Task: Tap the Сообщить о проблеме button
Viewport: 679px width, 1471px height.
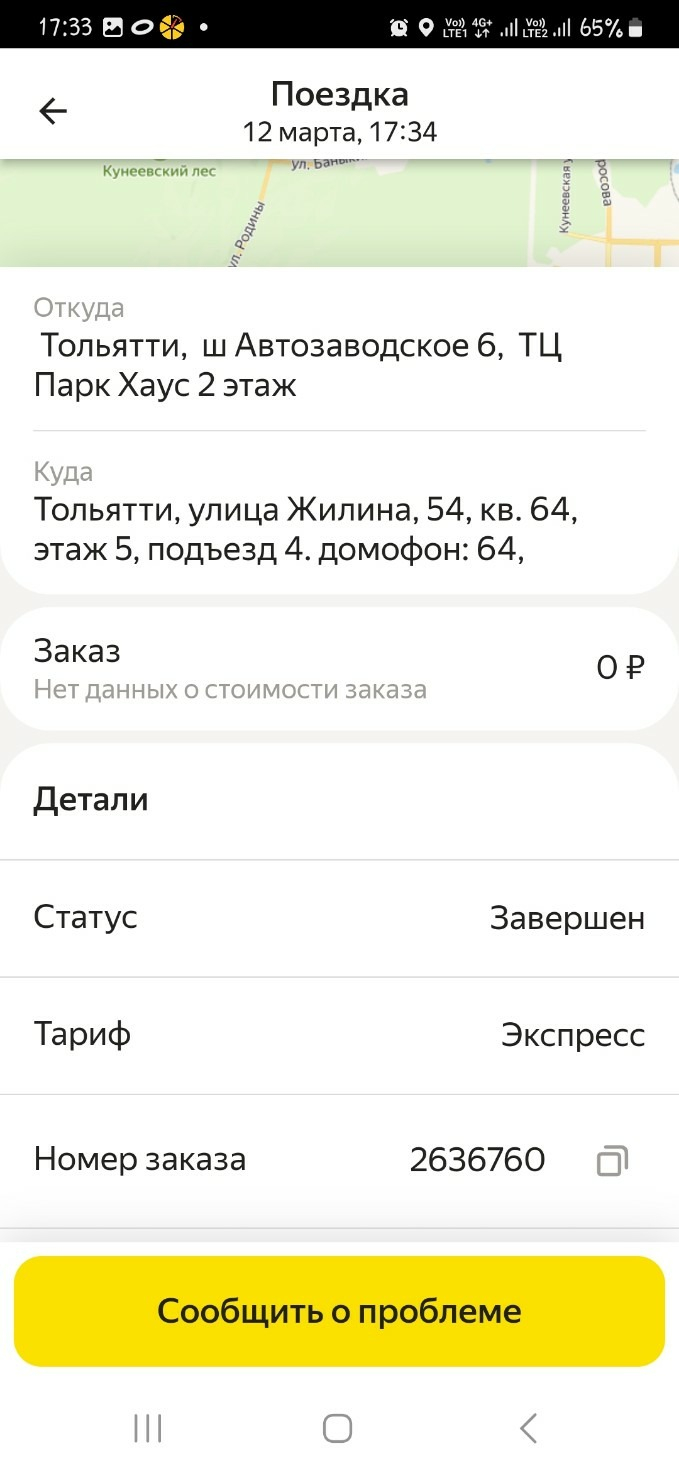Action: coord(339,1311)
